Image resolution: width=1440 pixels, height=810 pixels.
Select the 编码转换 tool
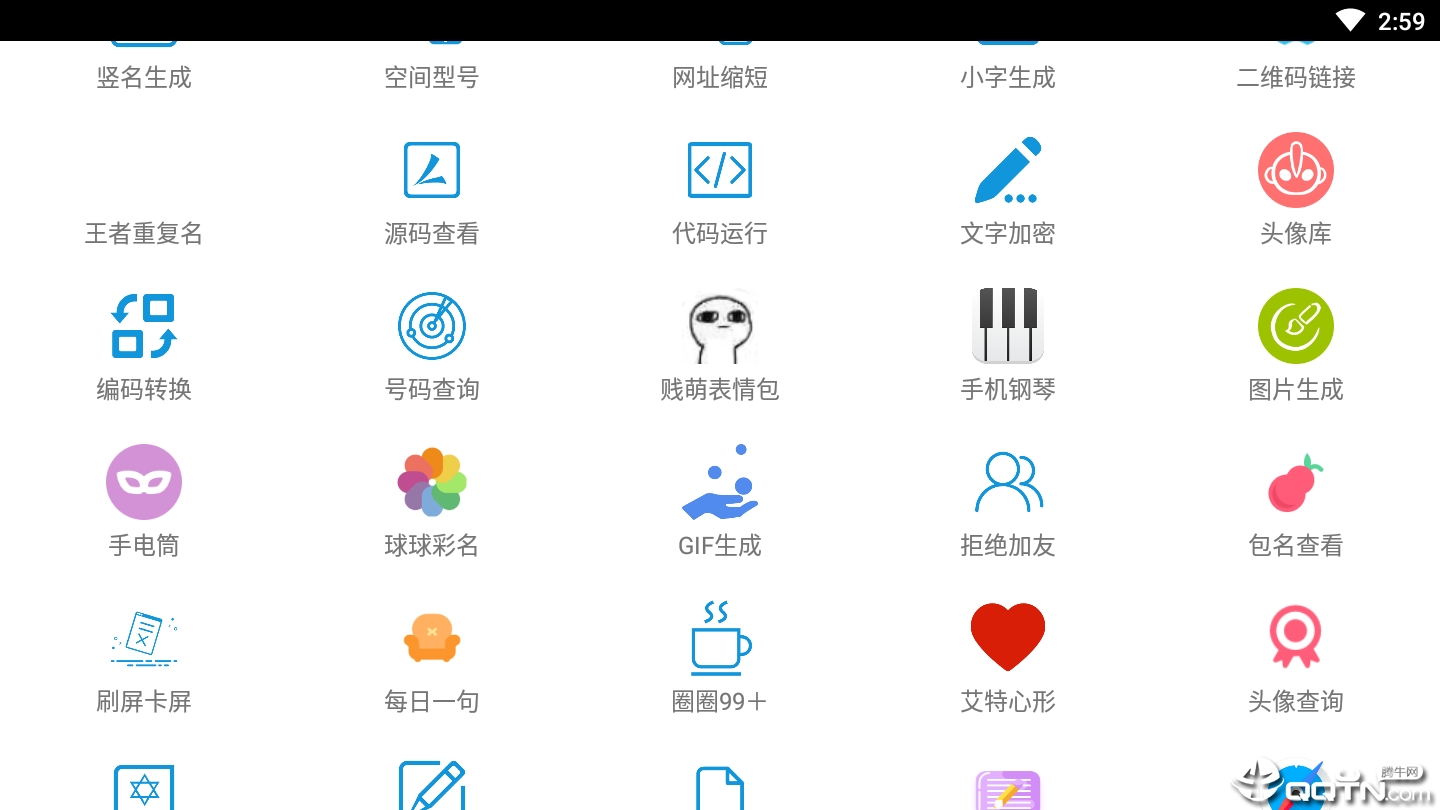pos(144,326)
